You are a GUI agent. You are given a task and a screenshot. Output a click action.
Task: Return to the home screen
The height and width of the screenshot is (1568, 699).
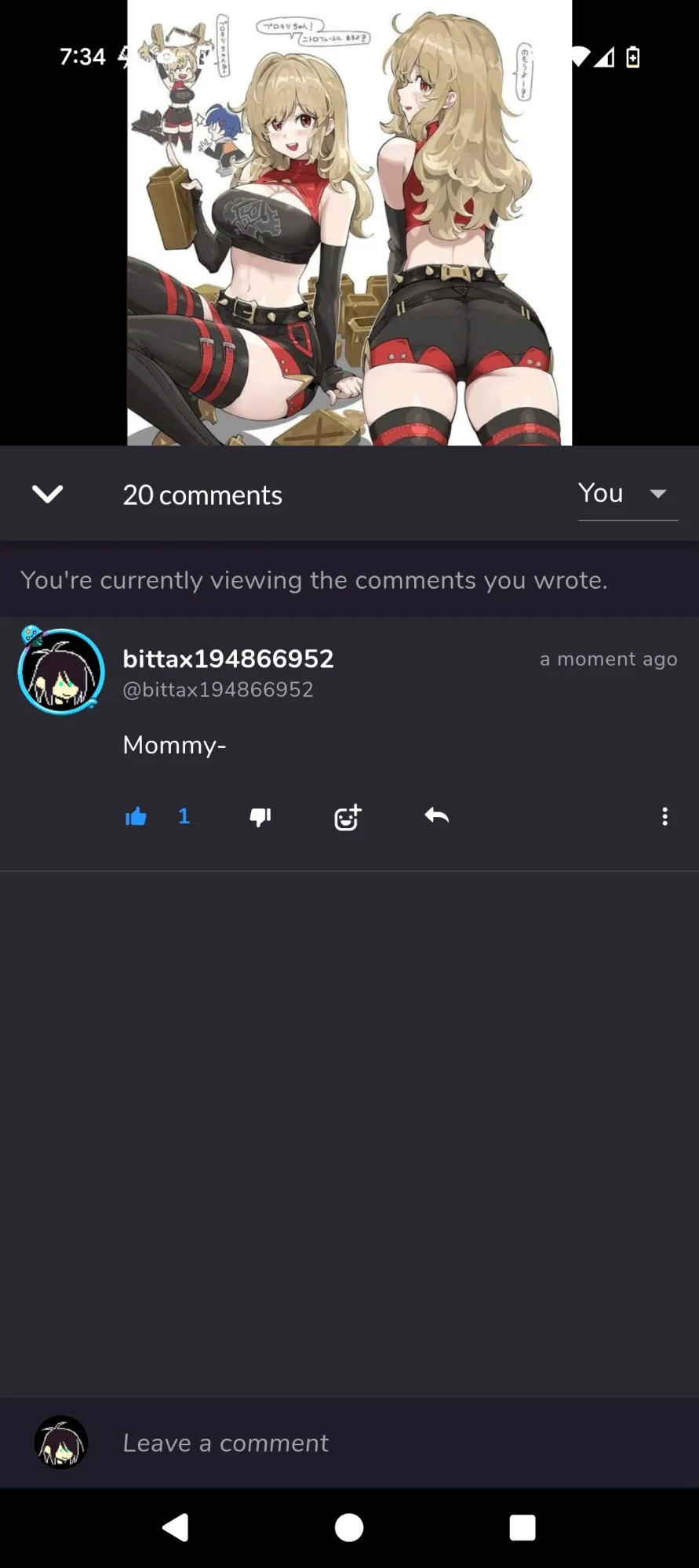tap(349, 1527)
